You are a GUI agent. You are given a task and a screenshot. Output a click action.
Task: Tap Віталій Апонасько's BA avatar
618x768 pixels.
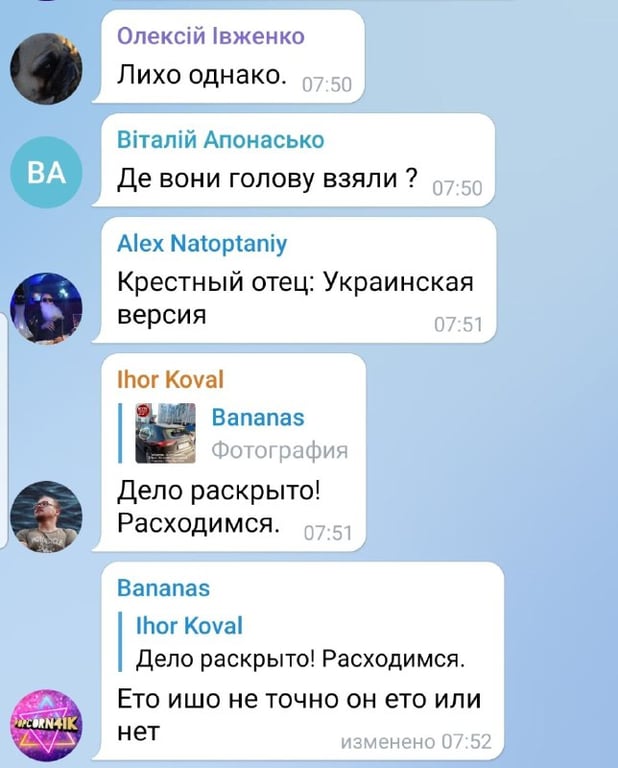point(46,172)
